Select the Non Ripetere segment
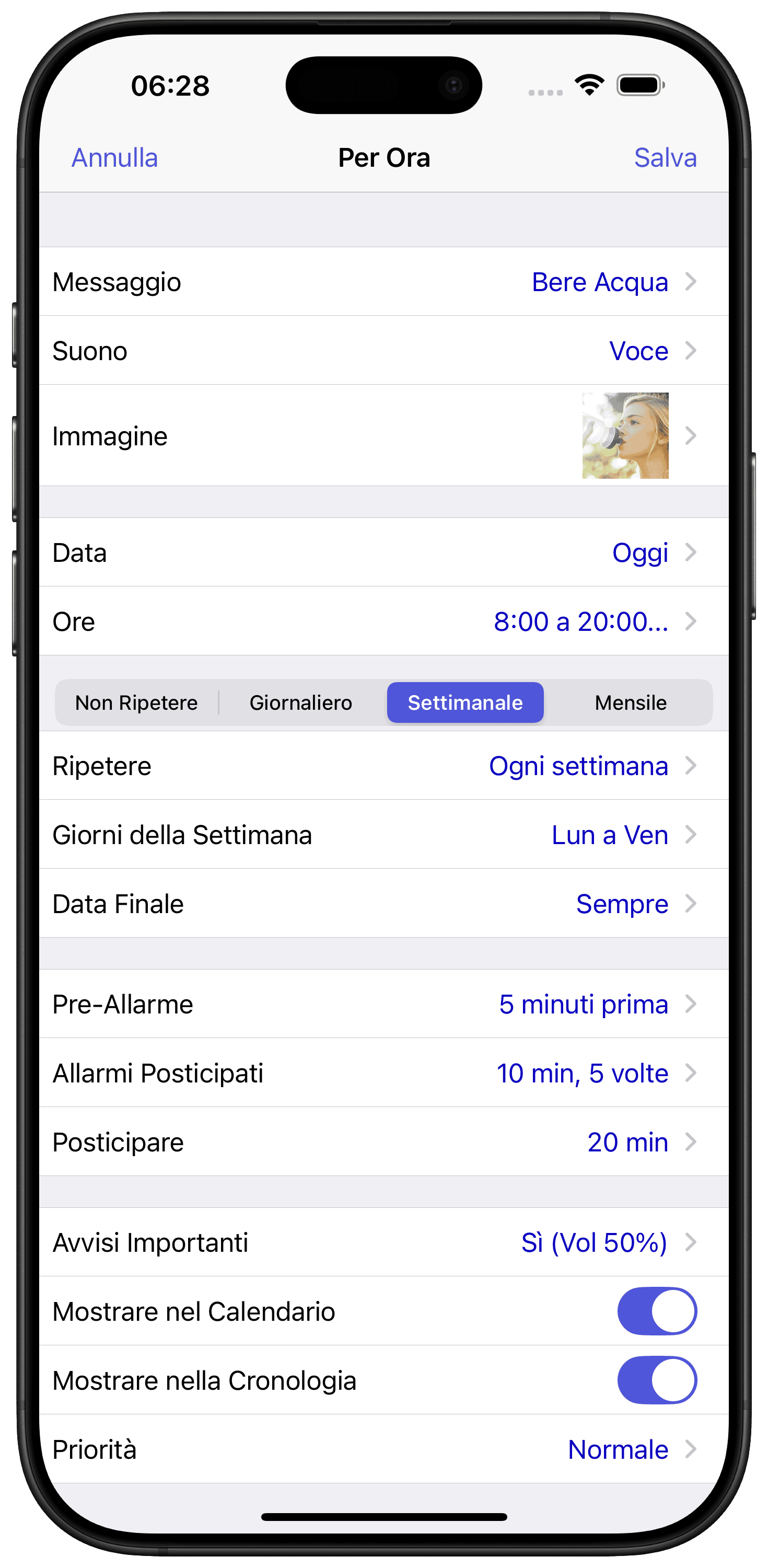 pyautogui.click(x=136, y=702)
